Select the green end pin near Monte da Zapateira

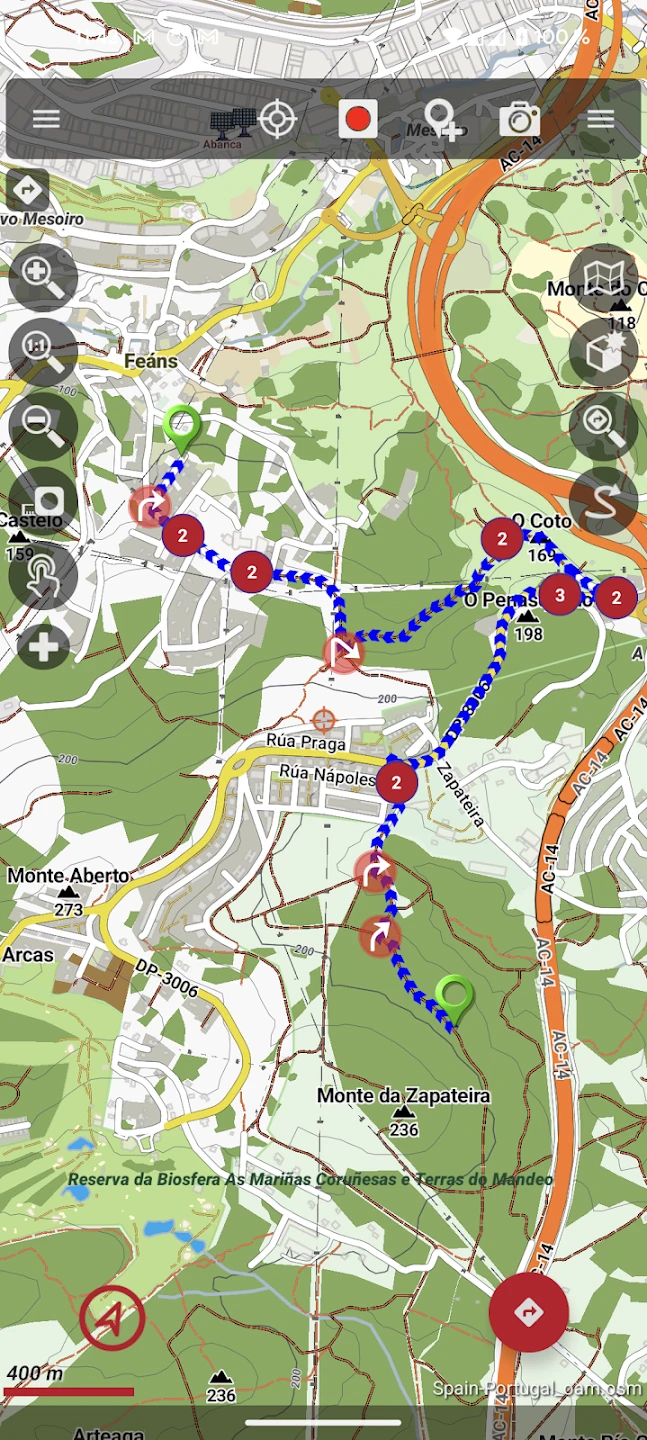tap(454, 999)
